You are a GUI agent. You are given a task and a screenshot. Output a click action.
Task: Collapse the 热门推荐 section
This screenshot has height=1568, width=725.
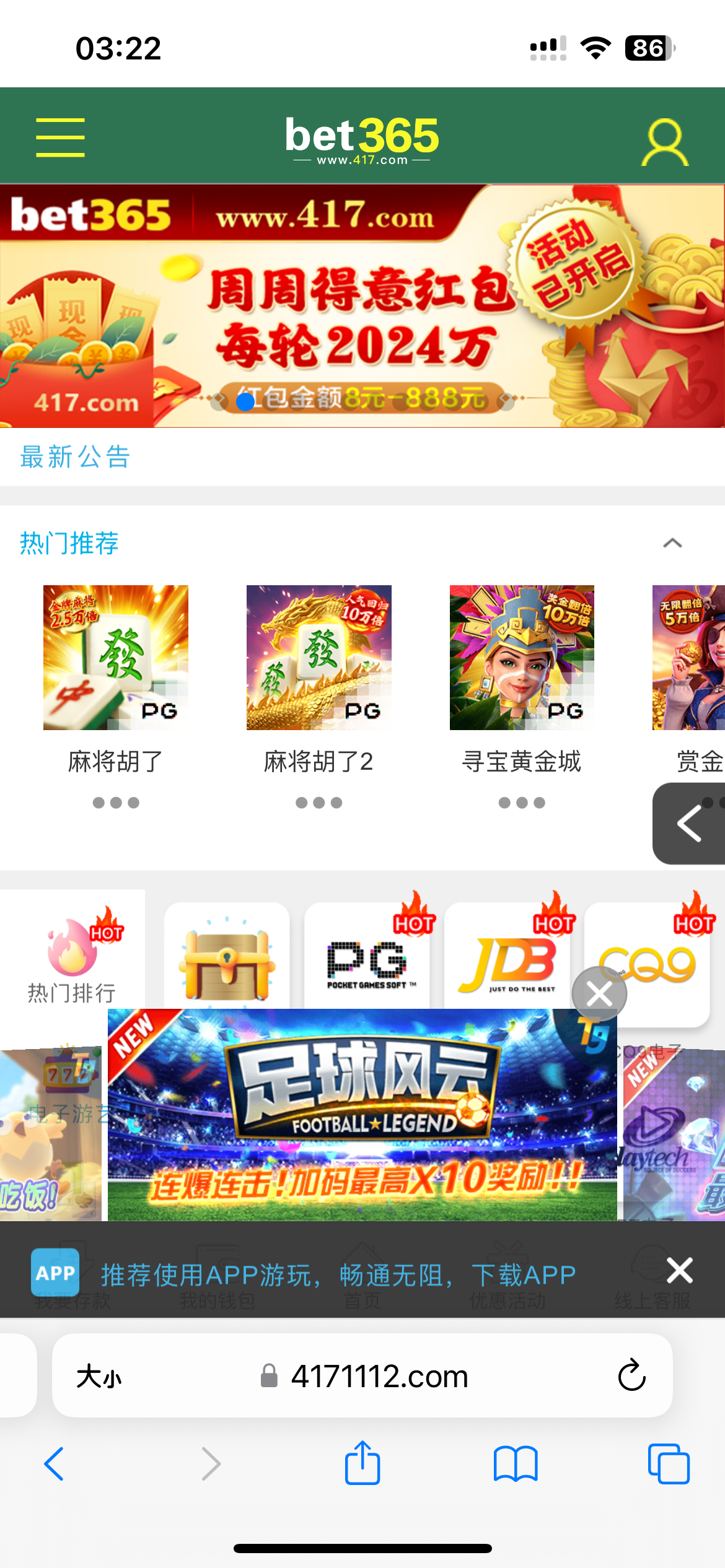pos(672,544)
